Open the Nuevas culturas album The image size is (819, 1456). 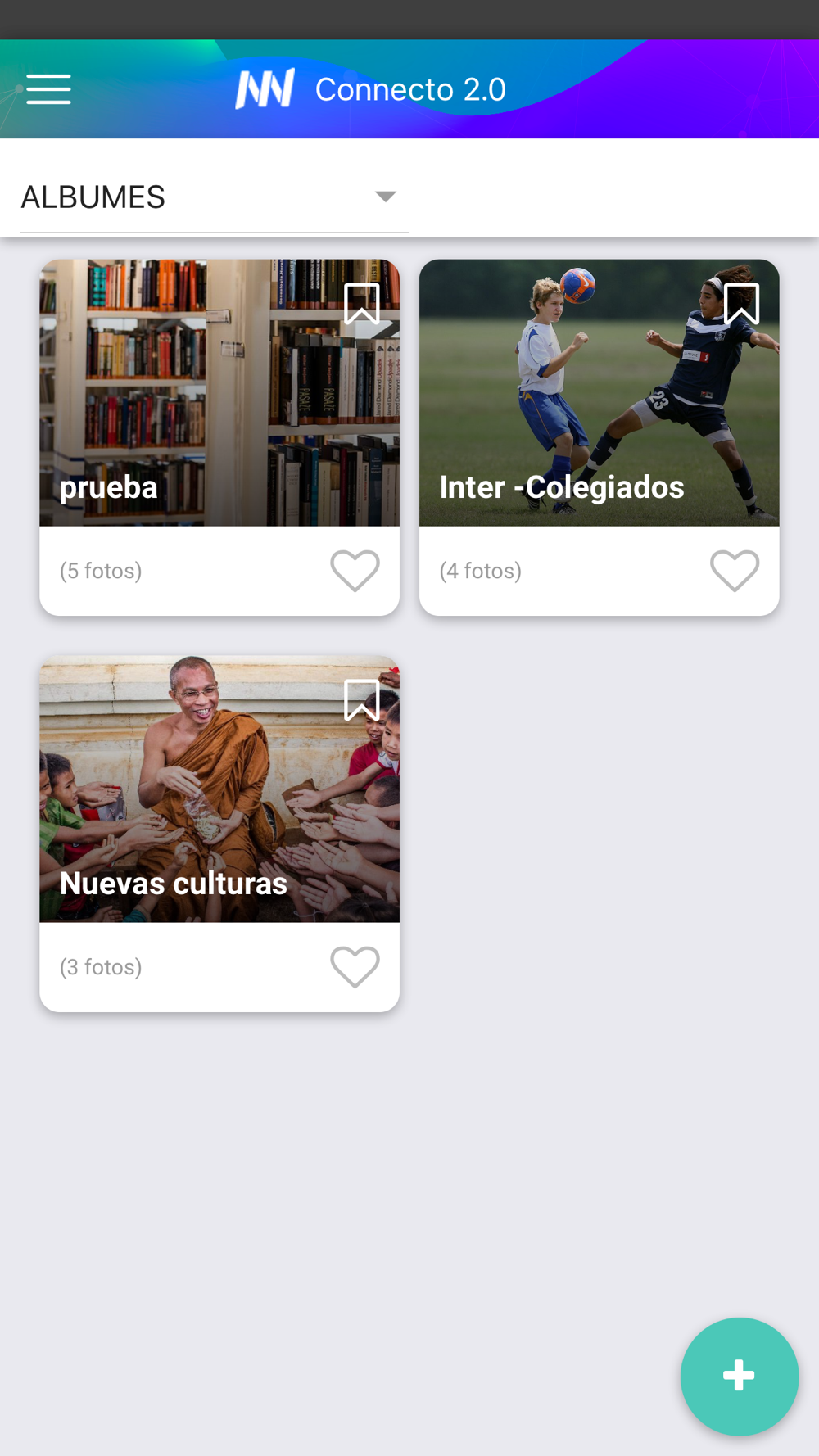click(x=219, y=789)
